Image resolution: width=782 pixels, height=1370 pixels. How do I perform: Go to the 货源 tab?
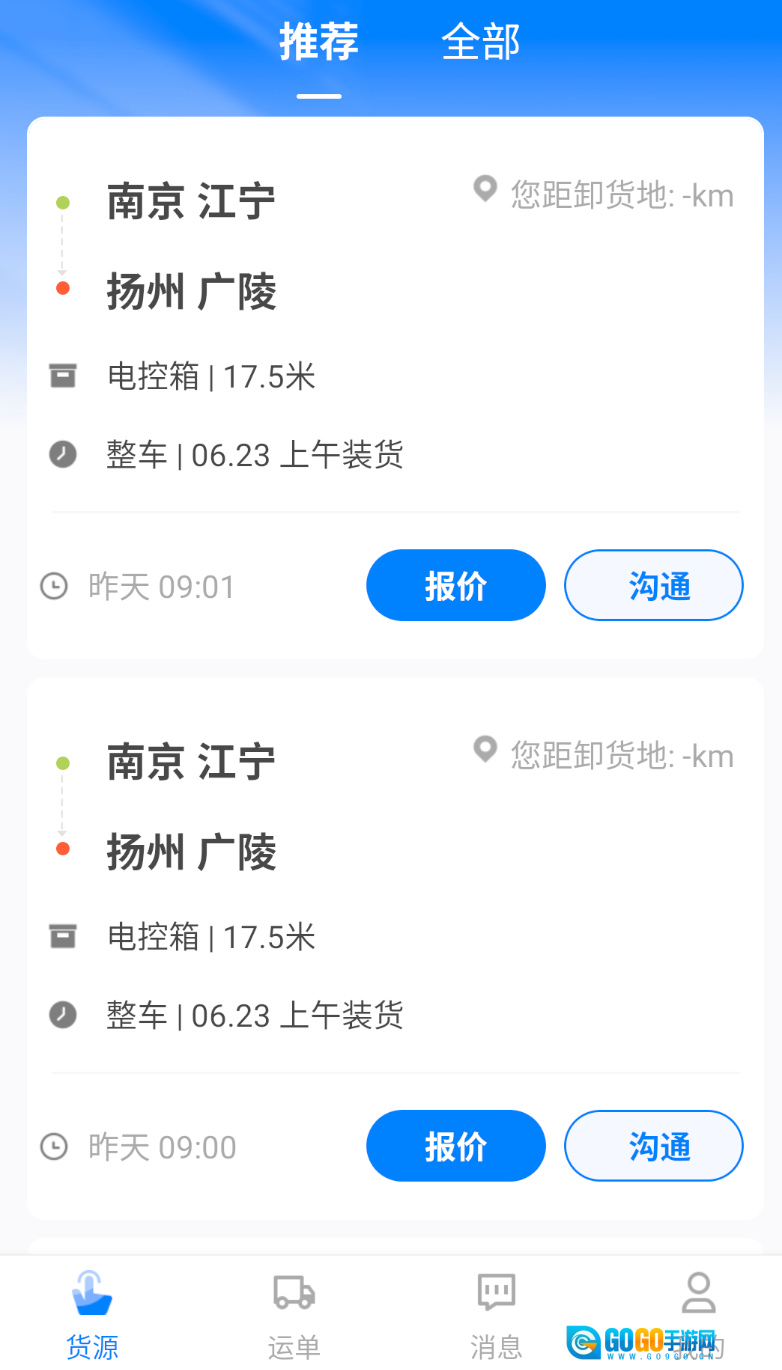point(93,1314)
